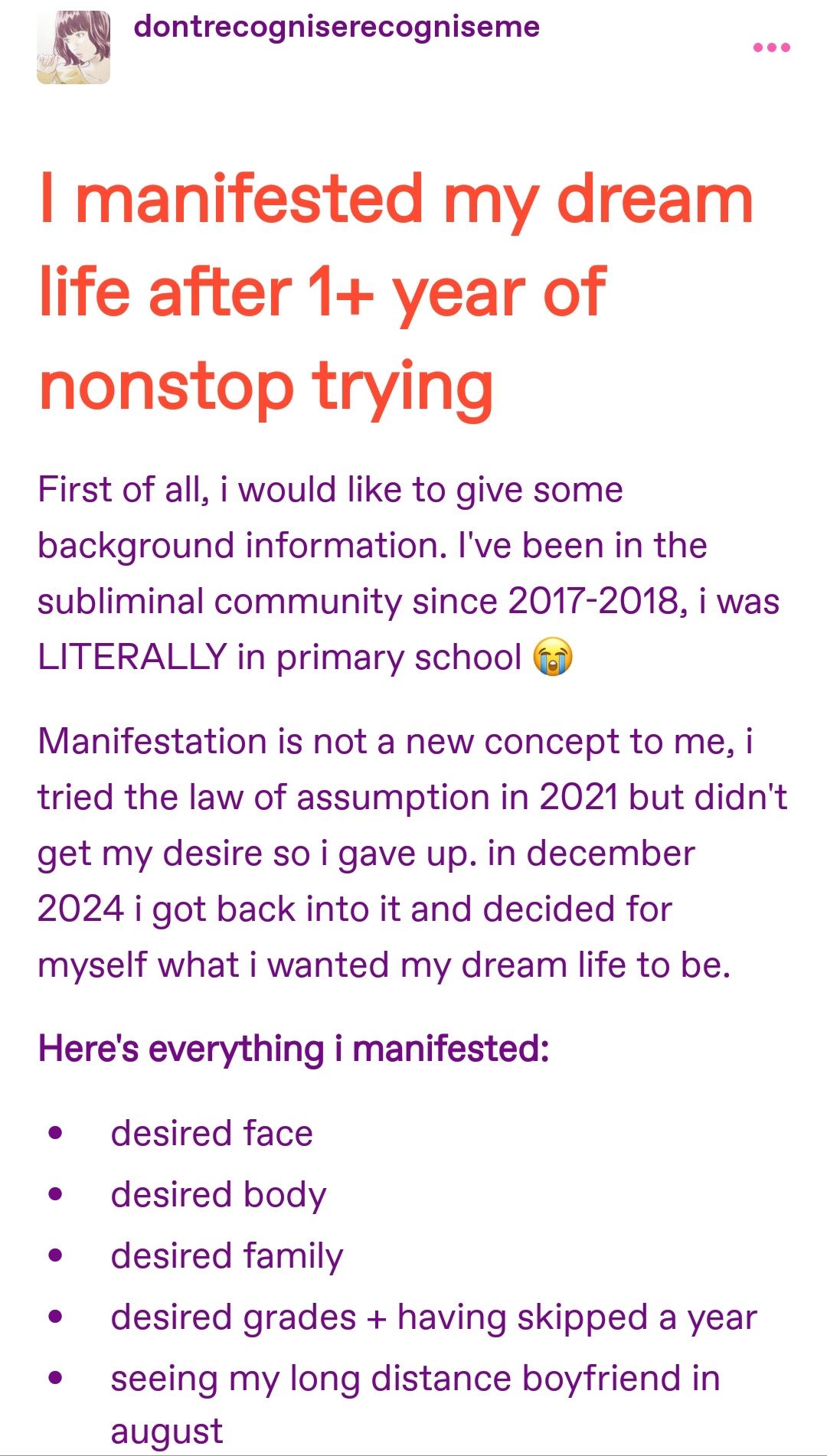Open dontrecogniserecogniseme's blog via username
Screen dimensions: 827x1456
pos(336,27)
